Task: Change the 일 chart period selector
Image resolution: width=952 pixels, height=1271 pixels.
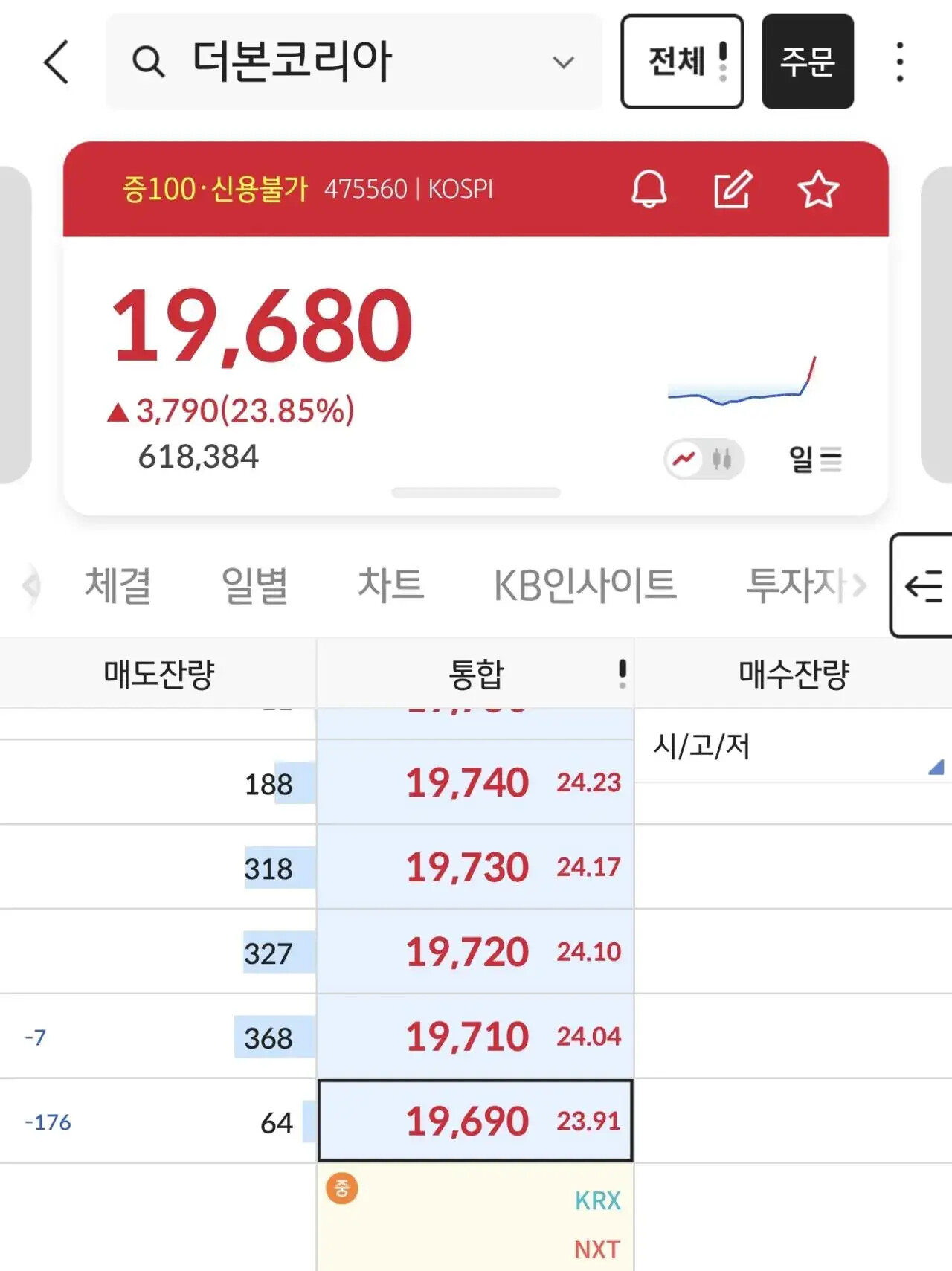Action: pos(814,460)
